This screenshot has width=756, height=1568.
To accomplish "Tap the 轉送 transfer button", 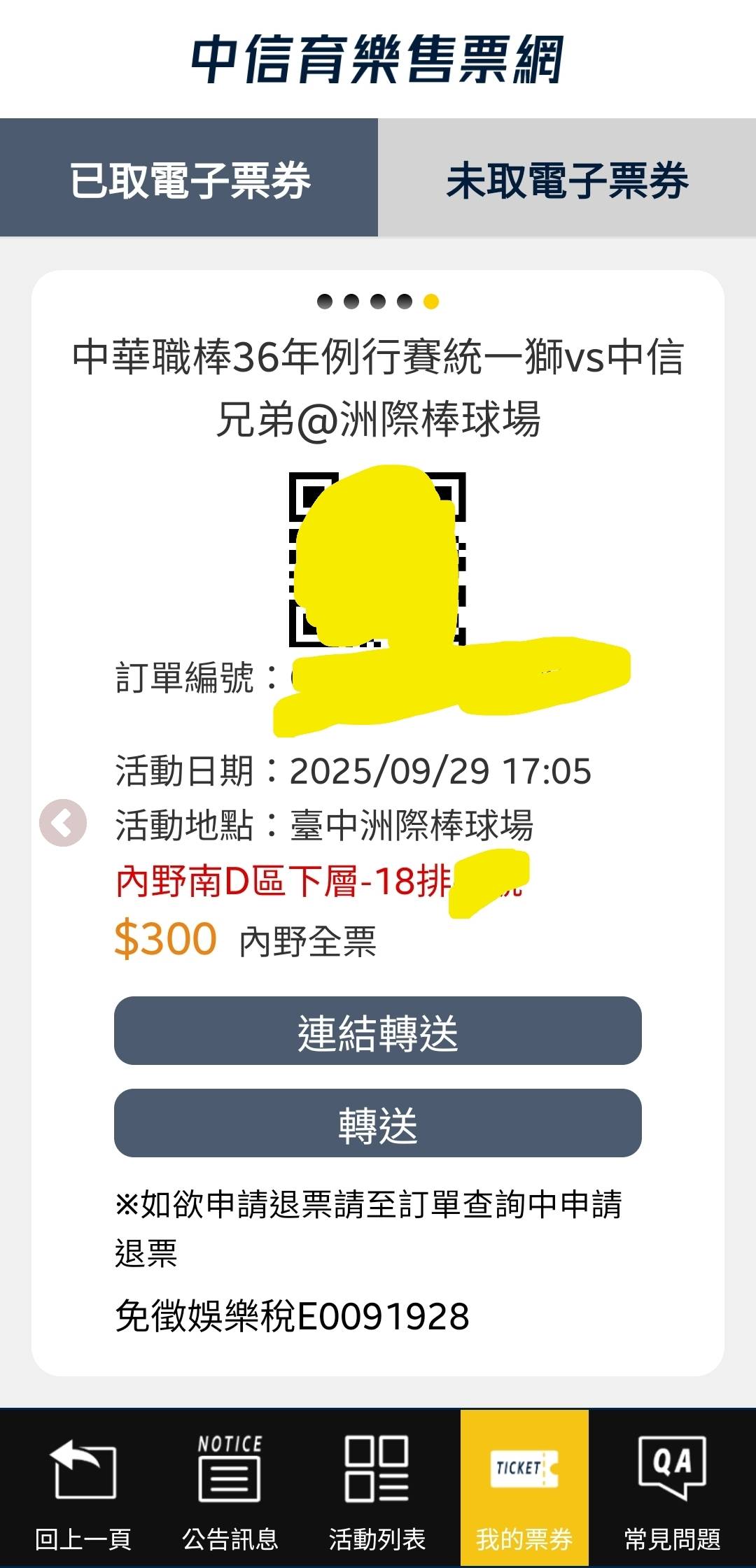I will [x=377, y=1123].
